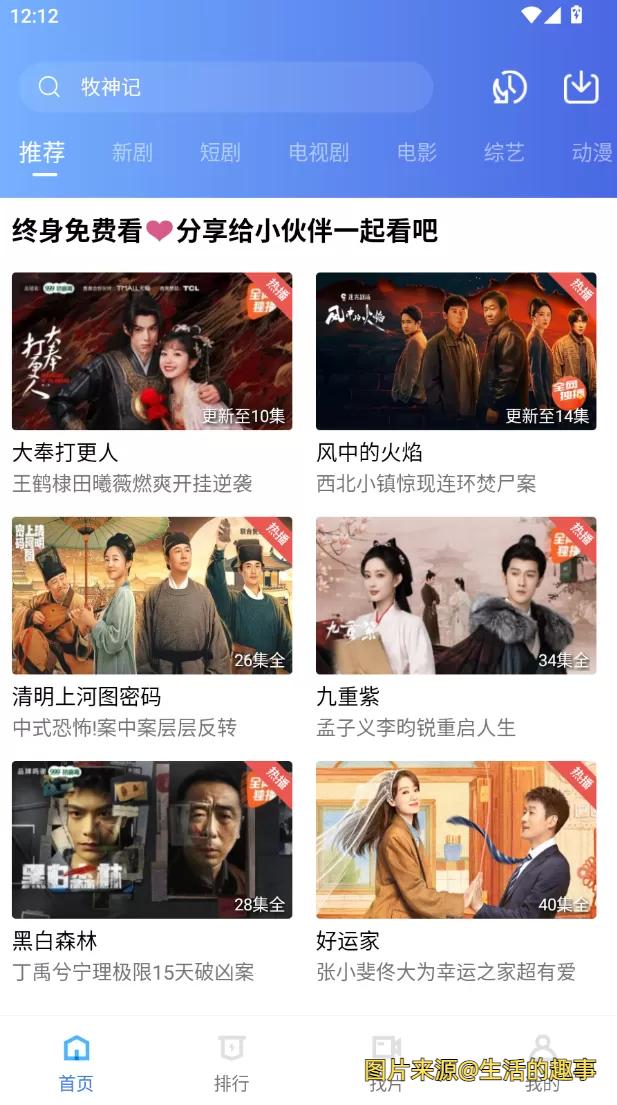
Task: Select the 电视剧 tab
Action: [318, 152]
